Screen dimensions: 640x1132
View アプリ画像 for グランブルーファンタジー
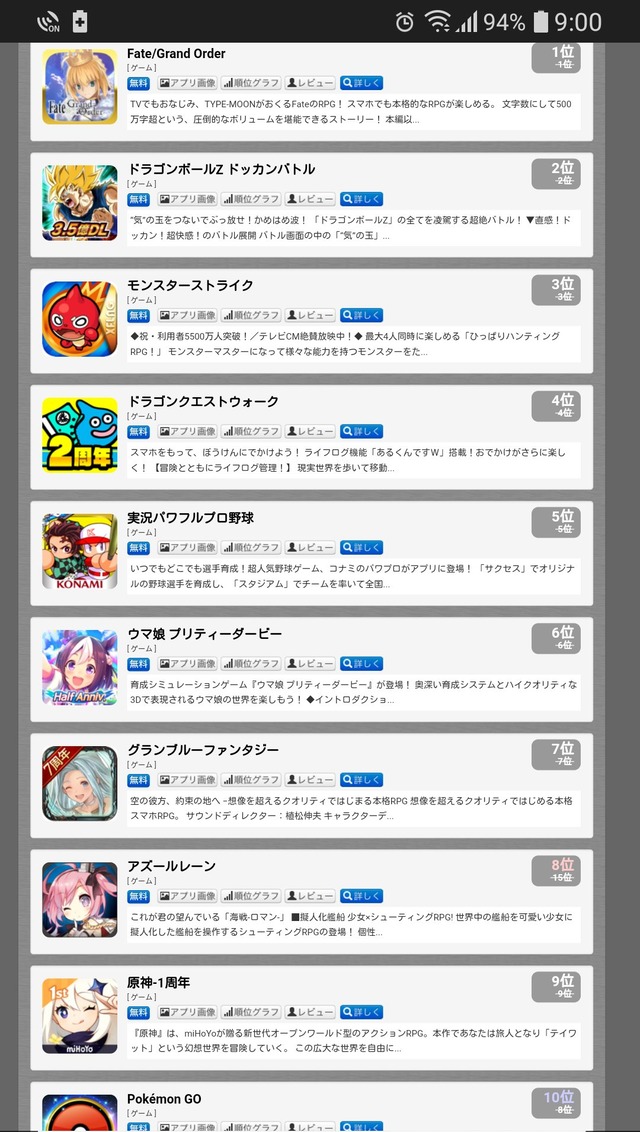pyautogui.click(x=188, y=780)
